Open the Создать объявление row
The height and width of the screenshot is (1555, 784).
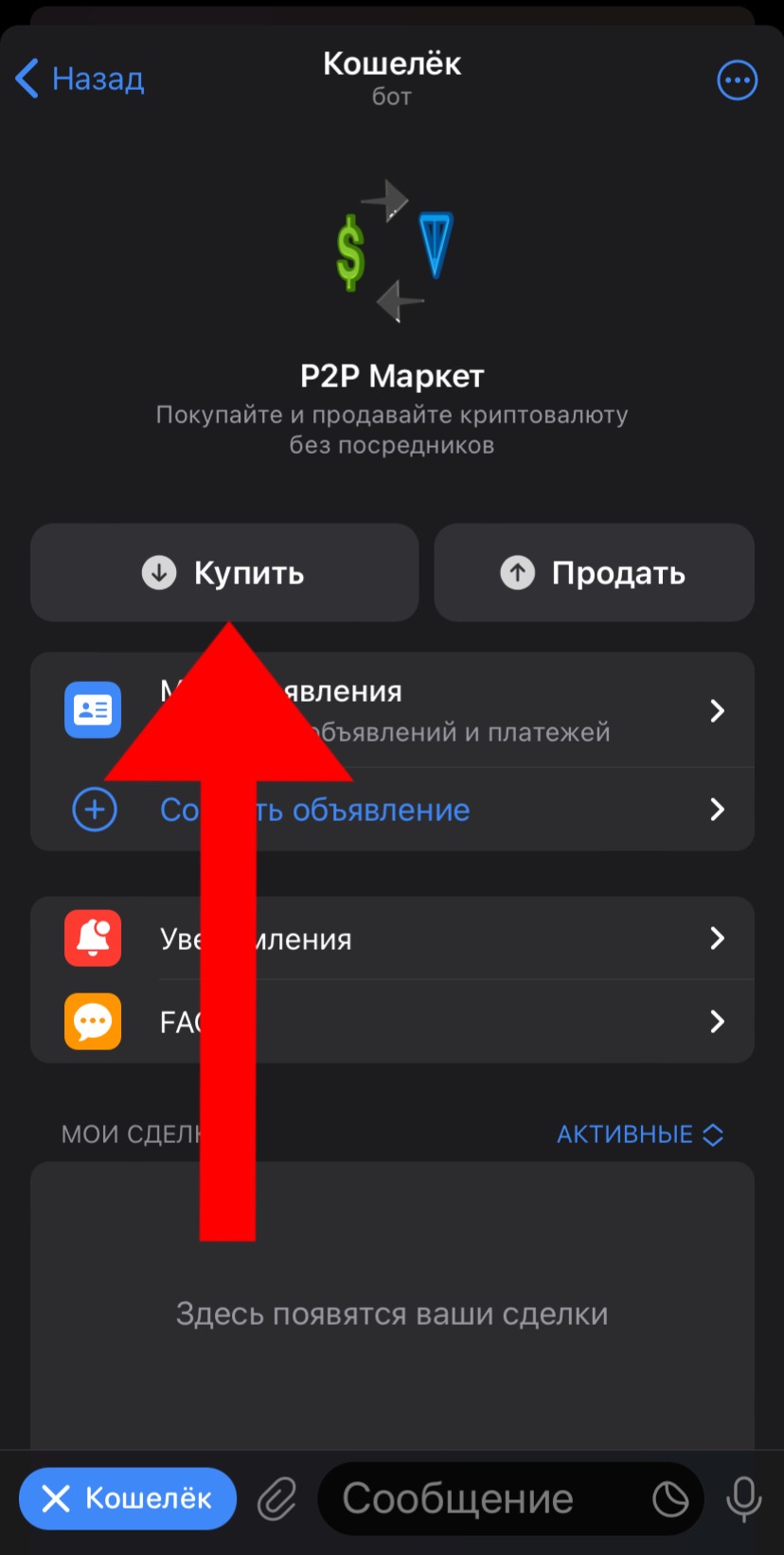(392, 810)
